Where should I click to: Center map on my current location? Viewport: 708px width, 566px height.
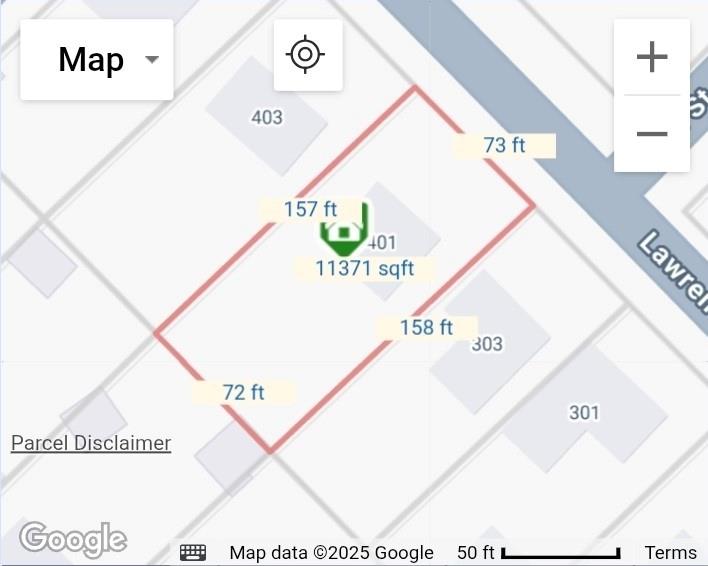(307, 54)
